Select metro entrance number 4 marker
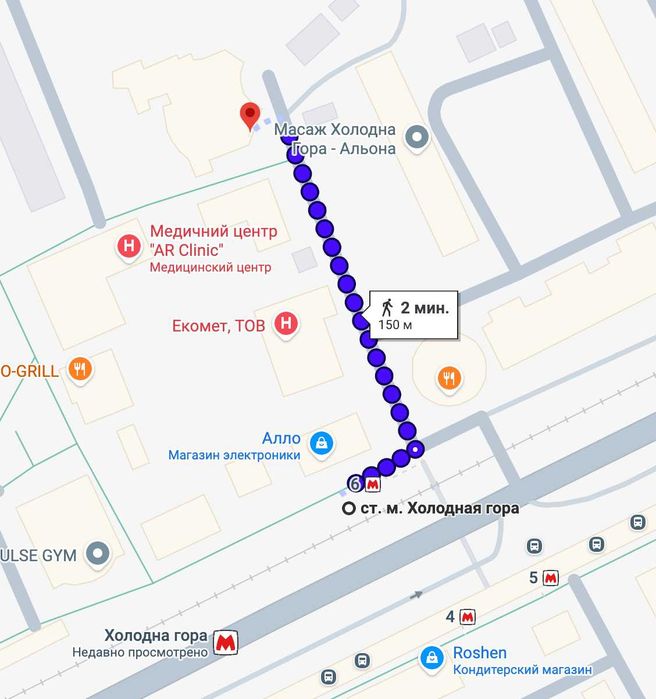Viewport: 656px width, 699px height. tap(467, 616)
